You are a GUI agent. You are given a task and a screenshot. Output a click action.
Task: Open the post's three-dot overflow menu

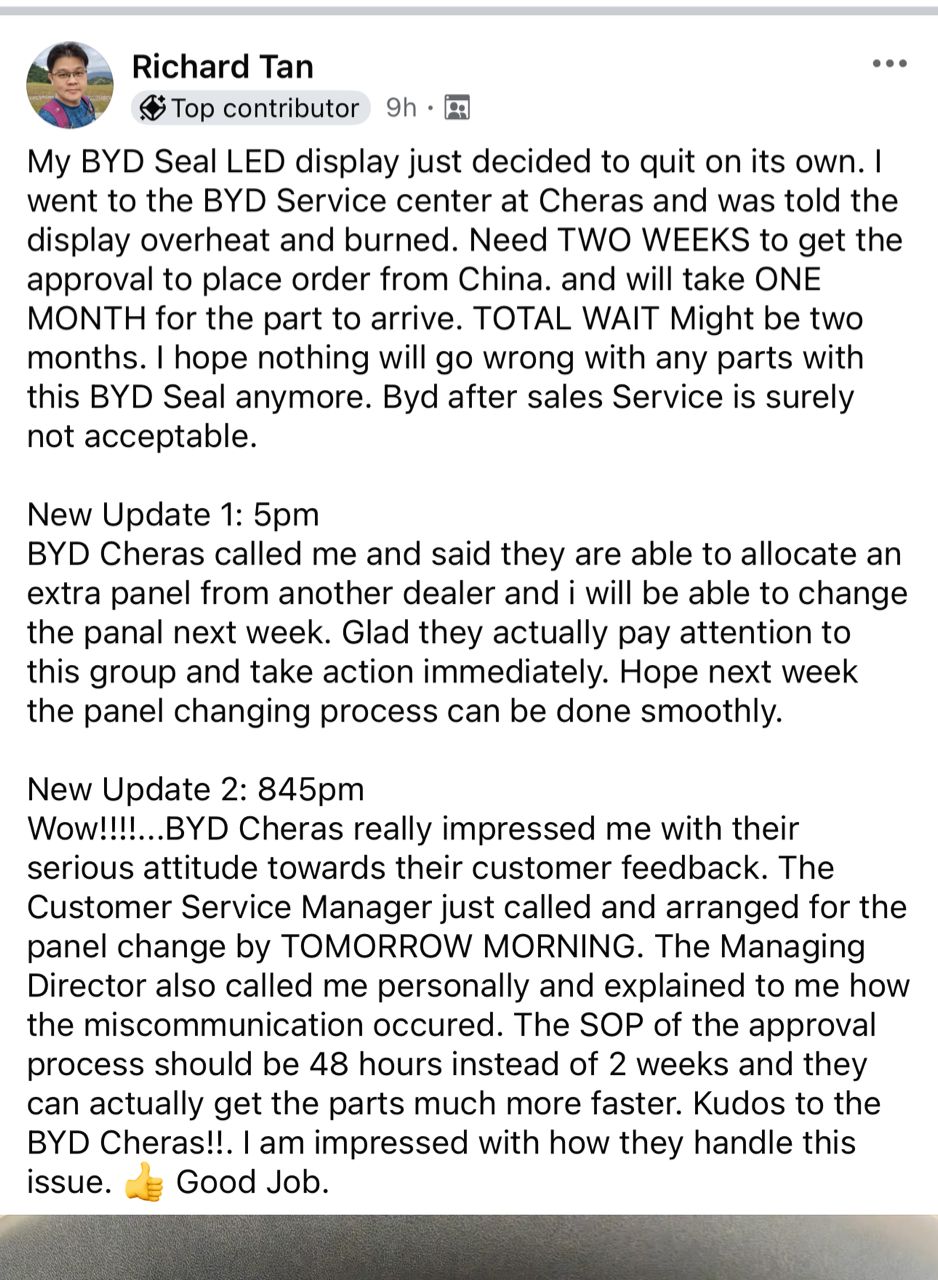tap(889, 64)
